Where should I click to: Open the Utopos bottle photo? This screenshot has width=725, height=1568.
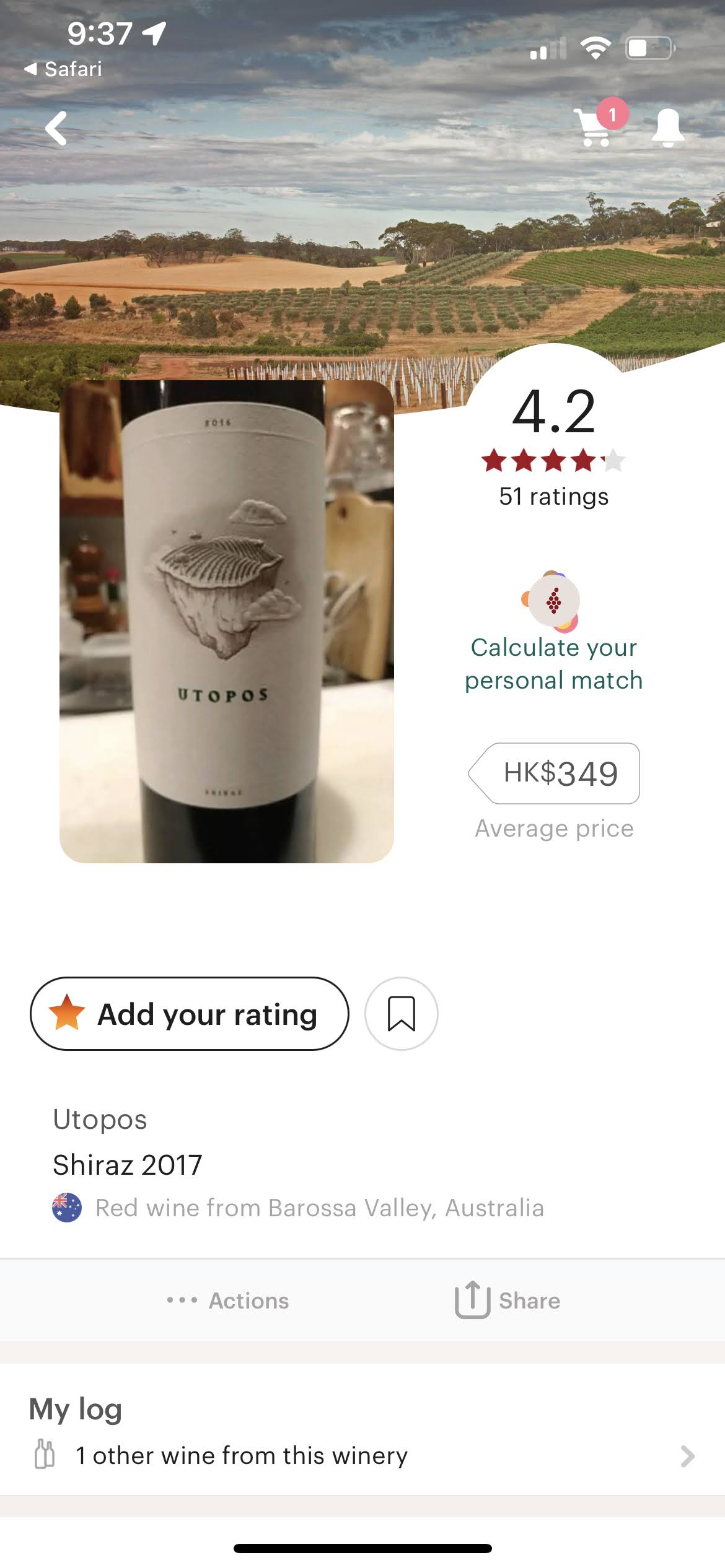(x=226, y=621)
